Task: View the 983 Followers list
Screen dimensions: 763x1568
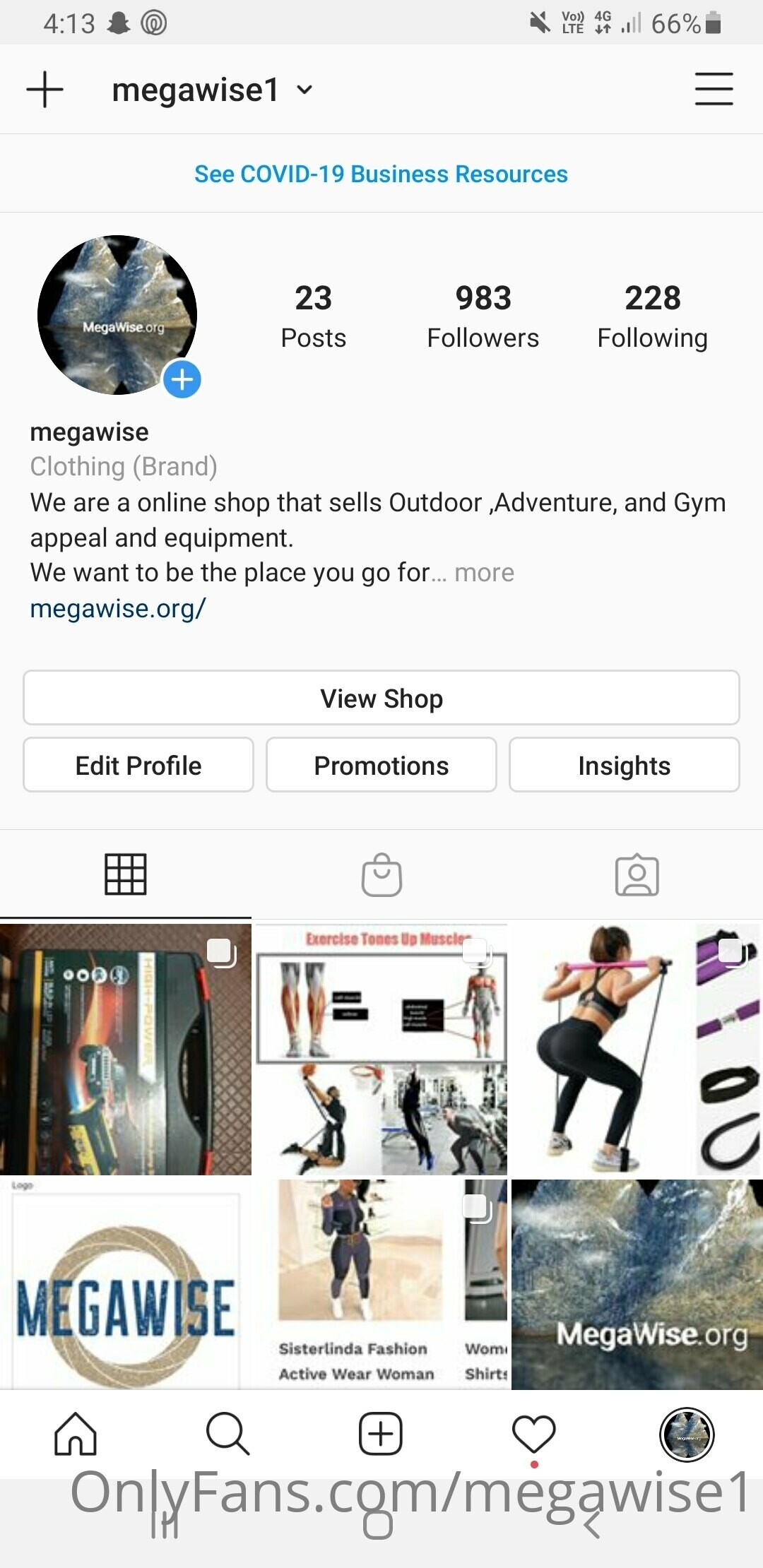Action: pos(483,316)
